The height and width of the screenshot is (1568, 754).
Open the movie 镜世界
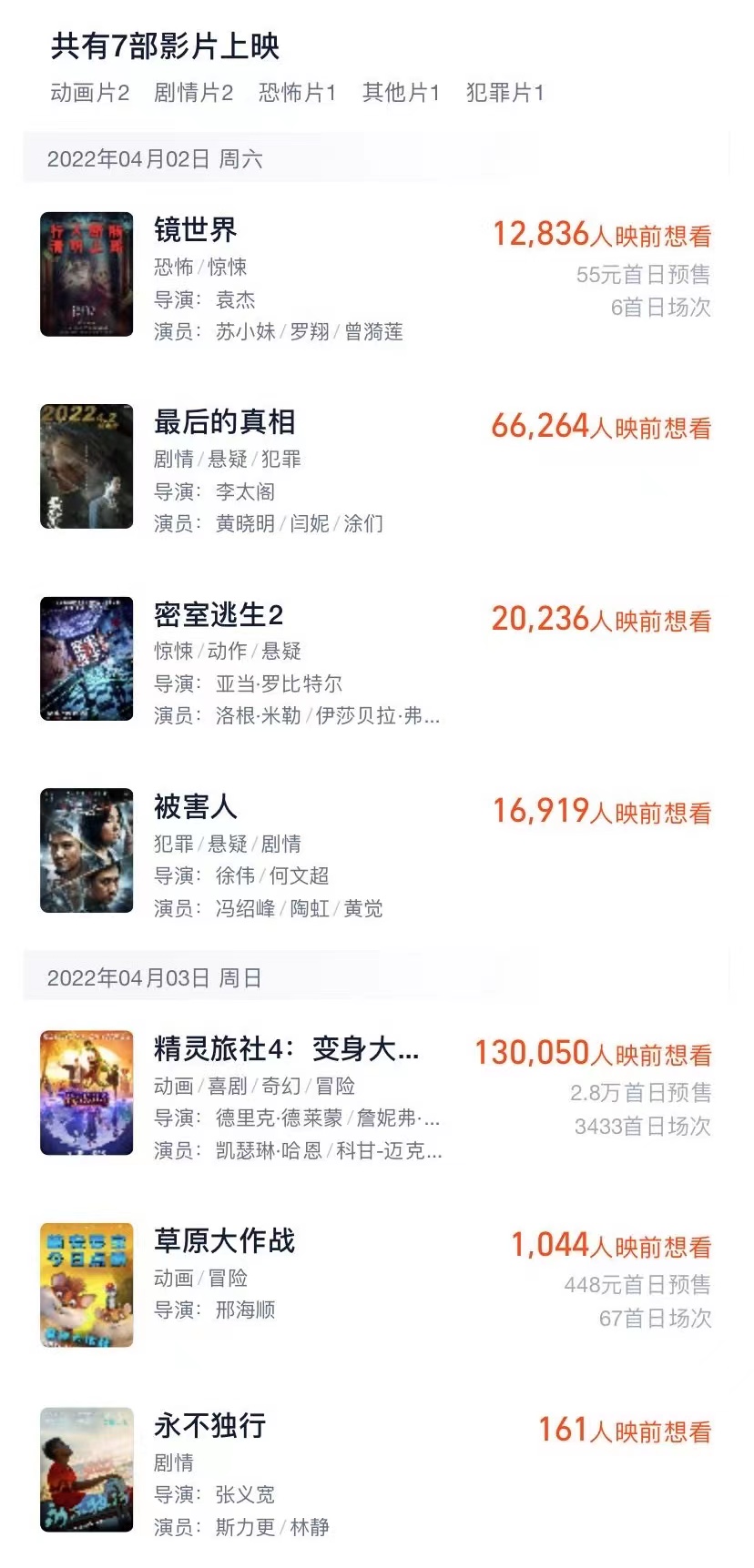pos(195,231)
